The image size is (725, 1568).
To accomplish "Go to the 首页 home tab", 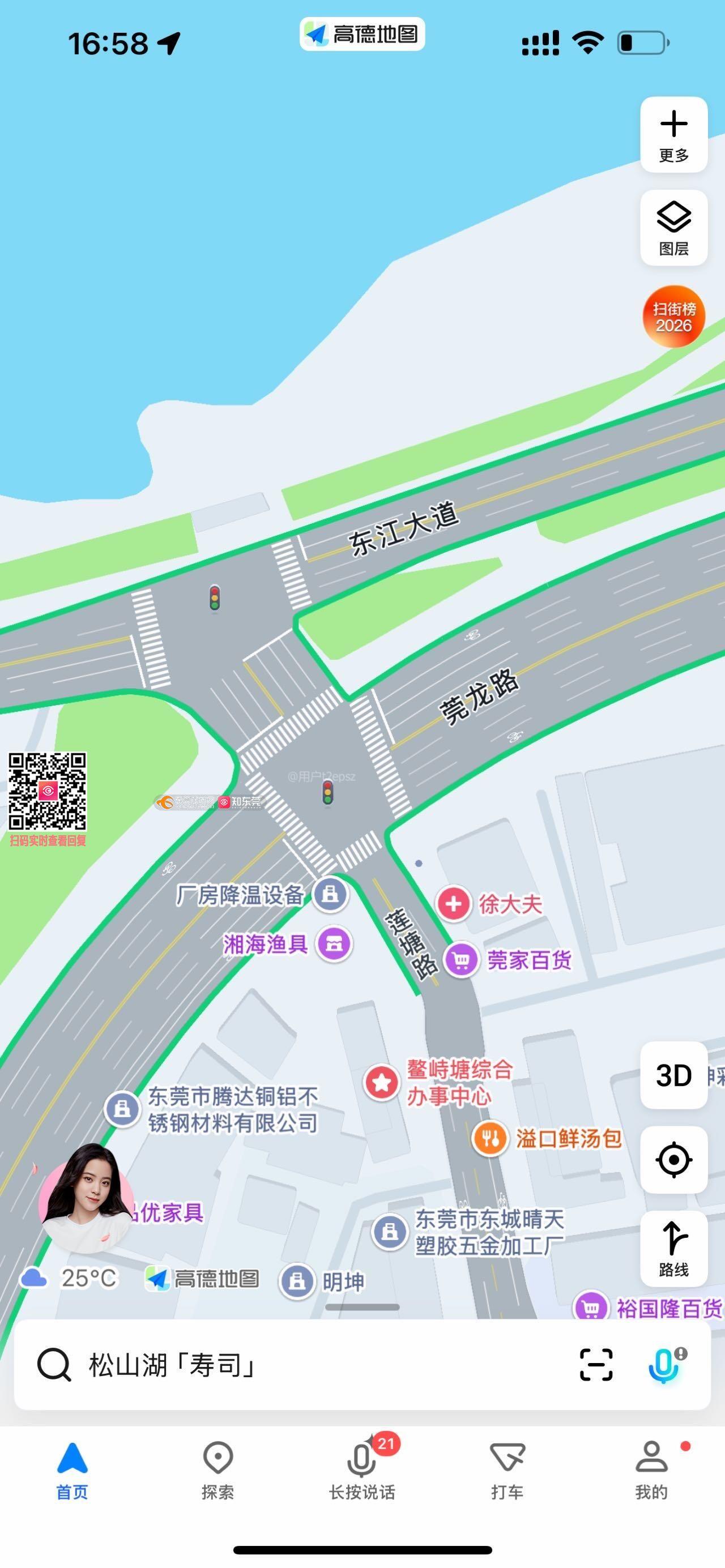I will tap(72, 1469).
